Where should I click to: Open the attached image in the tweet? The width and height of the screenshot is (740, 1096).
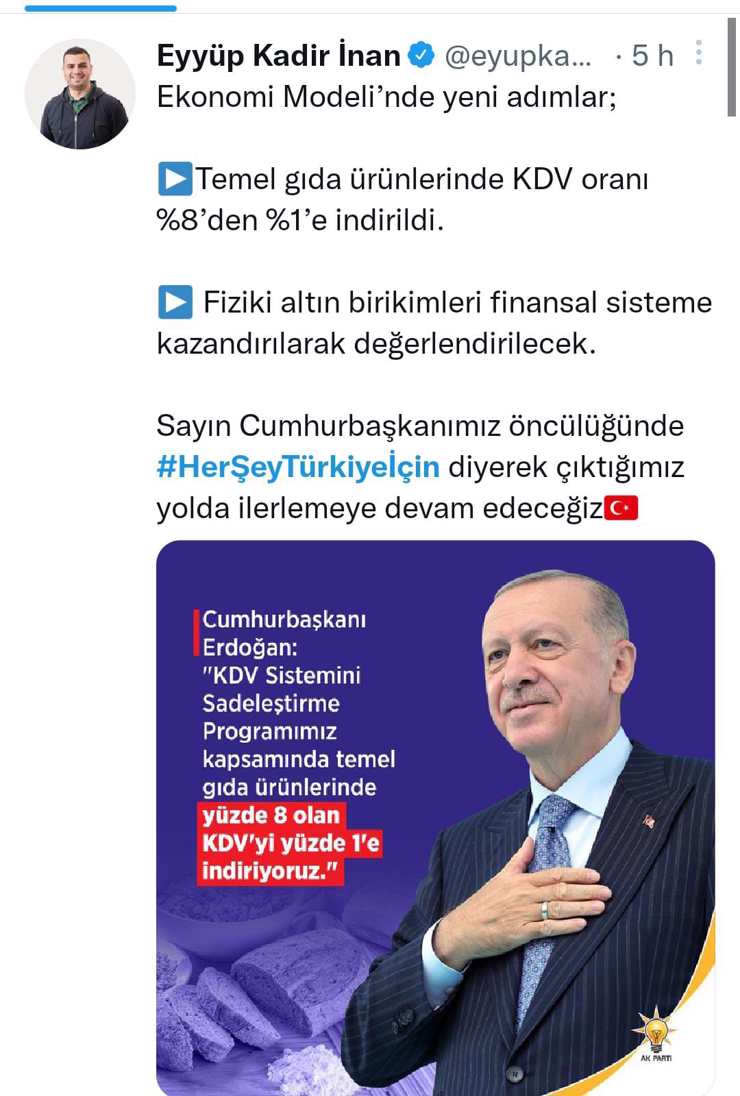pos(435,817)
